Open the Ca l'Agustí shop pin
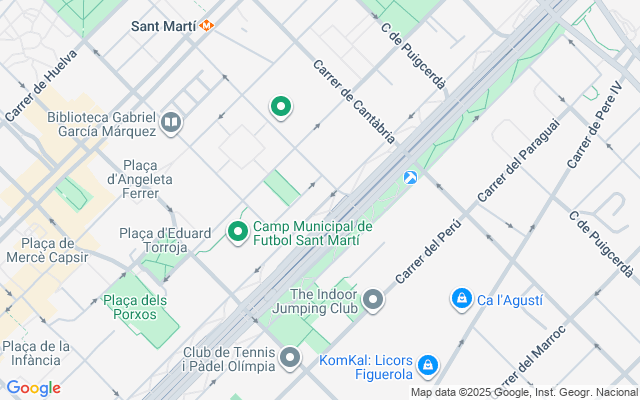 (462, 299)
